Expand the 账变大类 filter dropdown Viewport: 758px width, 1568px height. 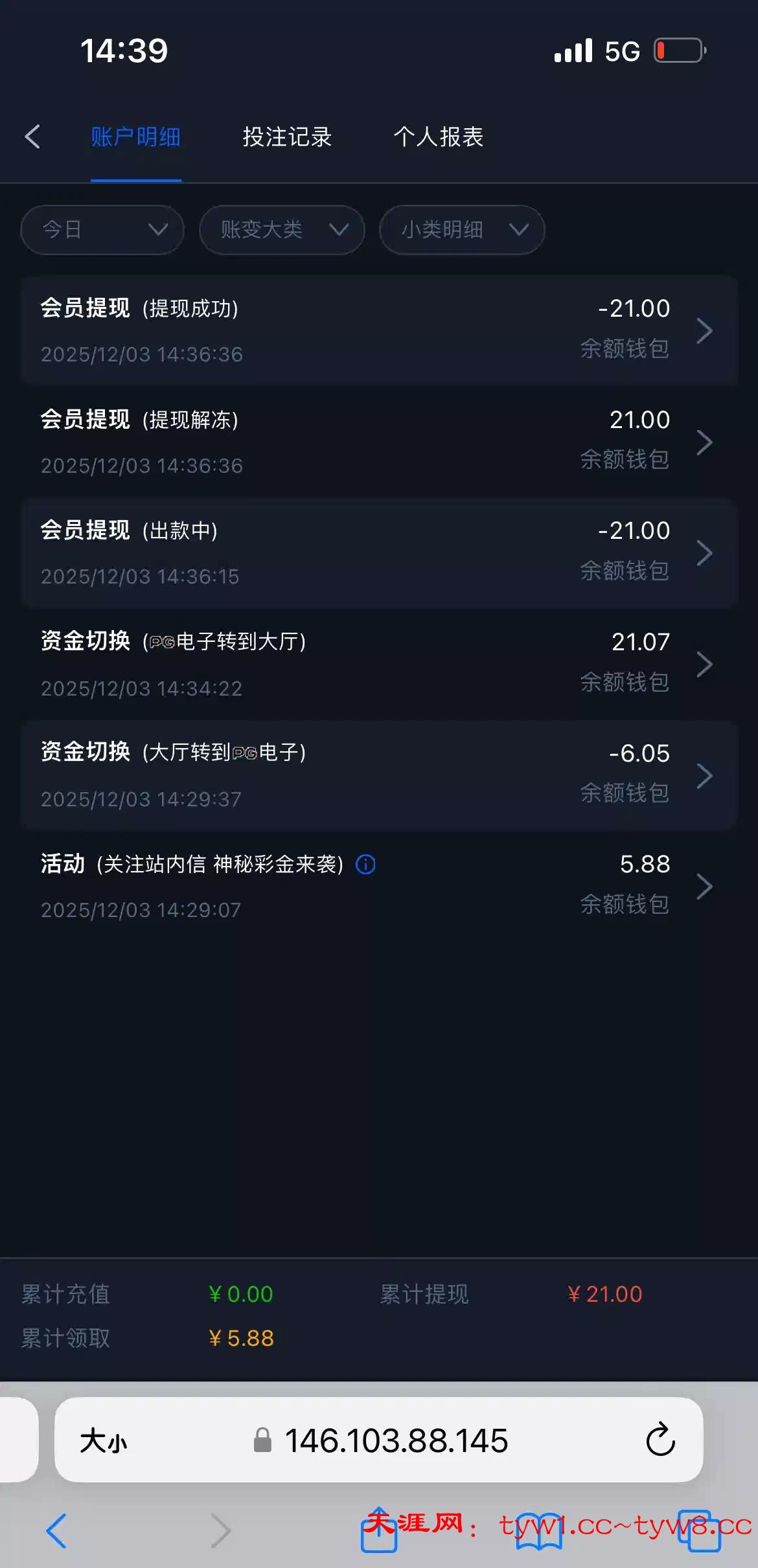(x=282, y=229)
